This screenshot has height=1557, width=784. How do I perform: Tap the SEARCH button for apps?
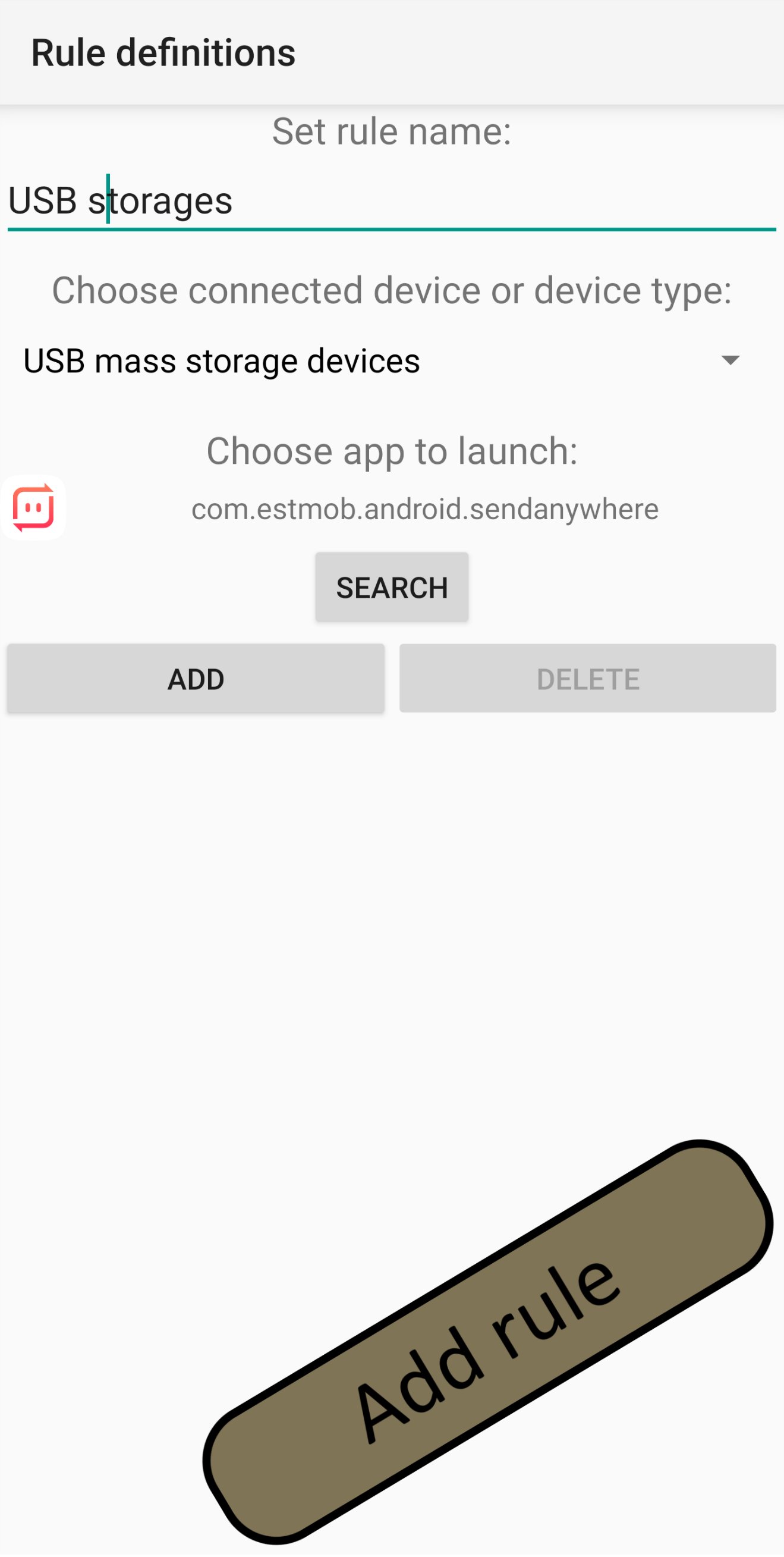391,587
